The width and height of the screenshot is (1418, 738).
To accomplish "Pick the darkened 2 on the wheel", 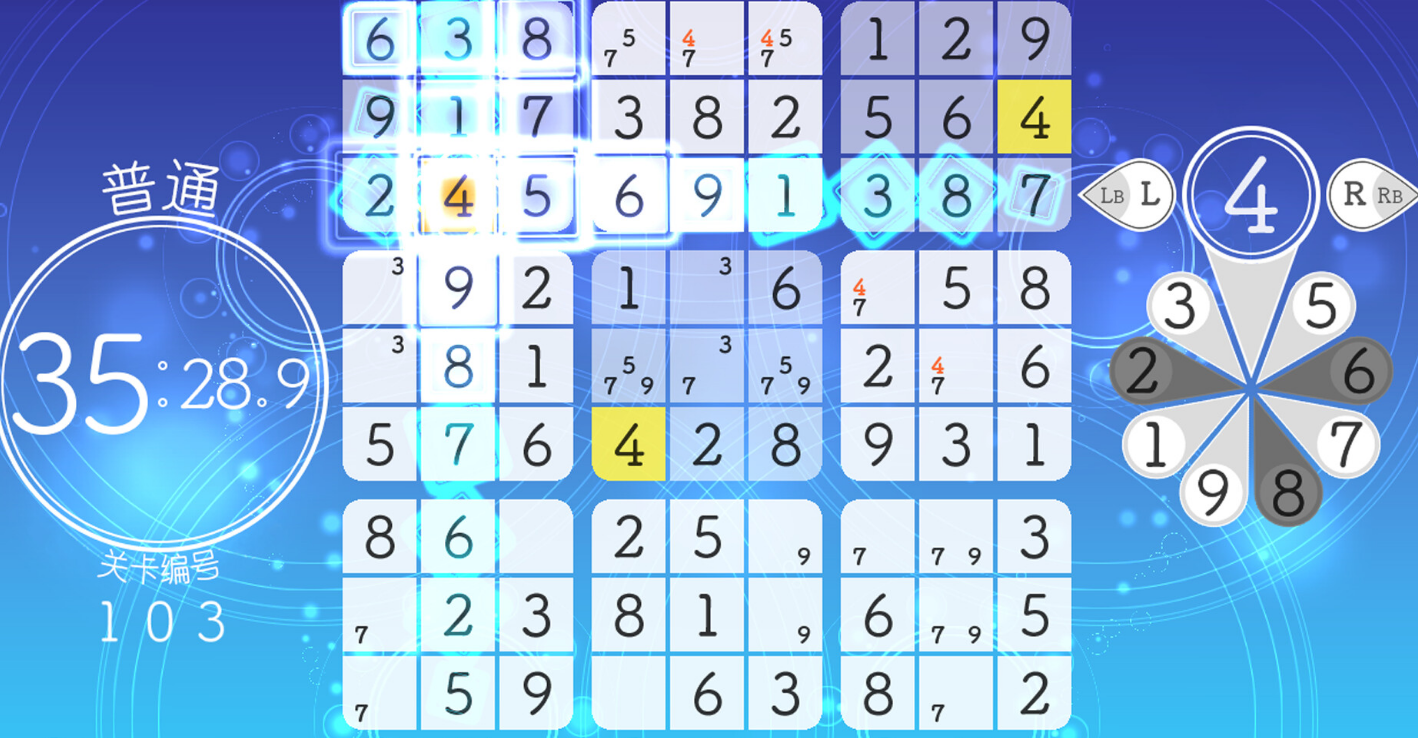I will (1144, 369).
